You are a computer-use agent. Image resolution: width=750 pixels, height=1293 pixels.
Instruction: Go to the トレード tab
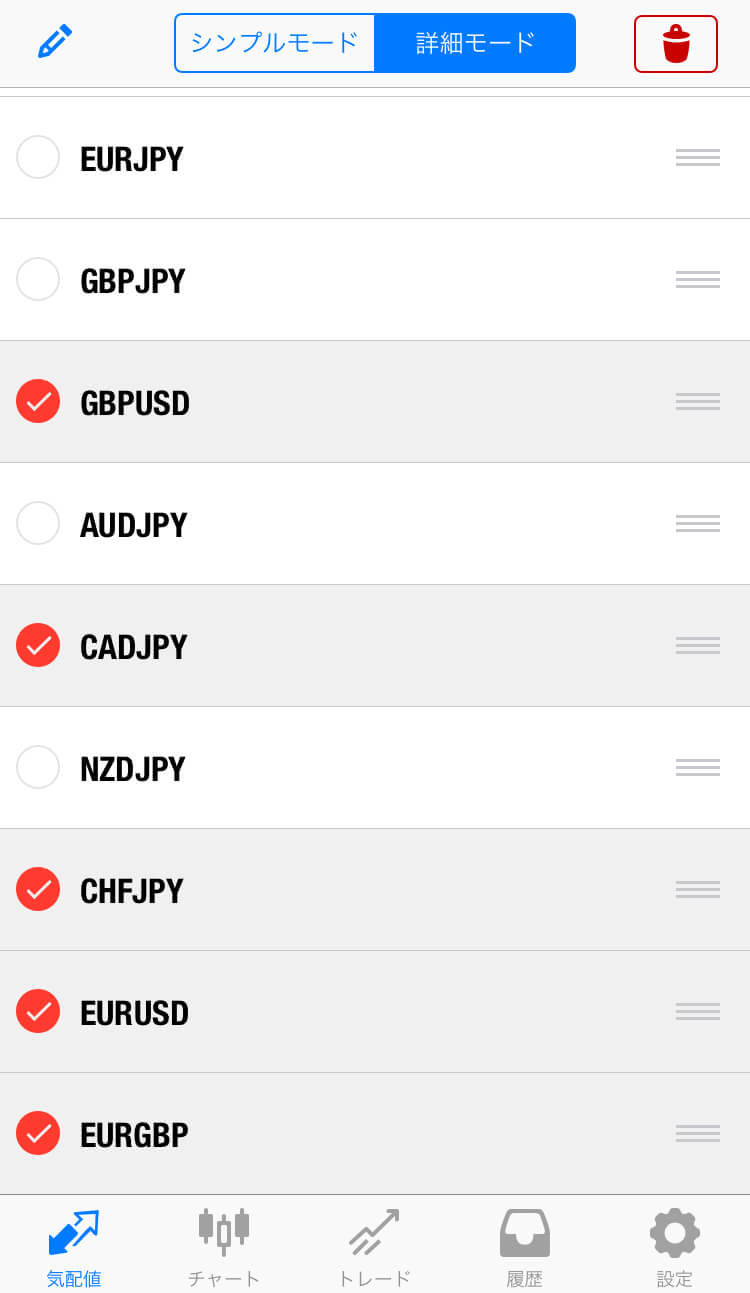pos(374,1246)
